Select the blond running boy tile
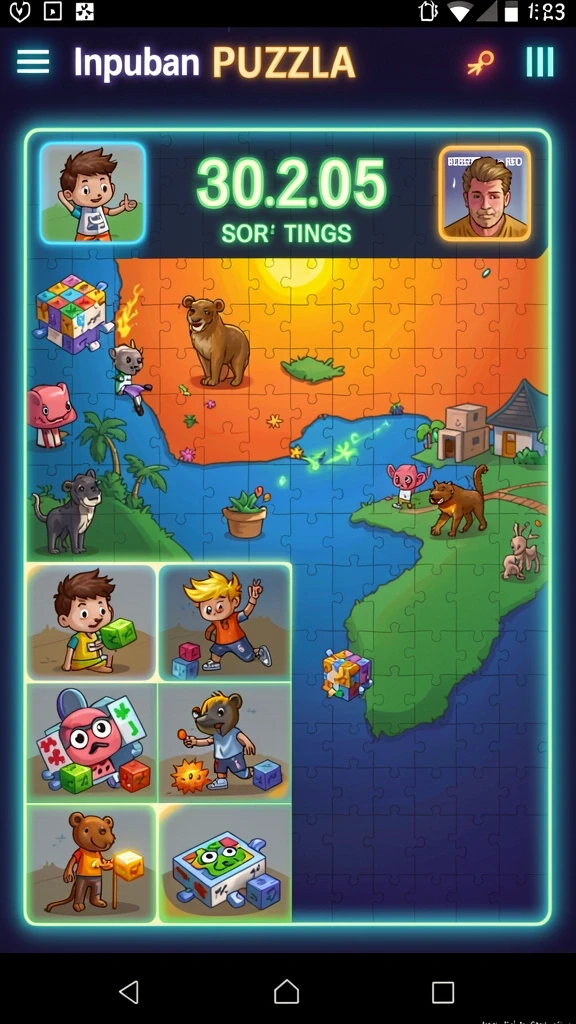Image resolution: width=576 pixels, height=1024 pixels. coord(225,623)
